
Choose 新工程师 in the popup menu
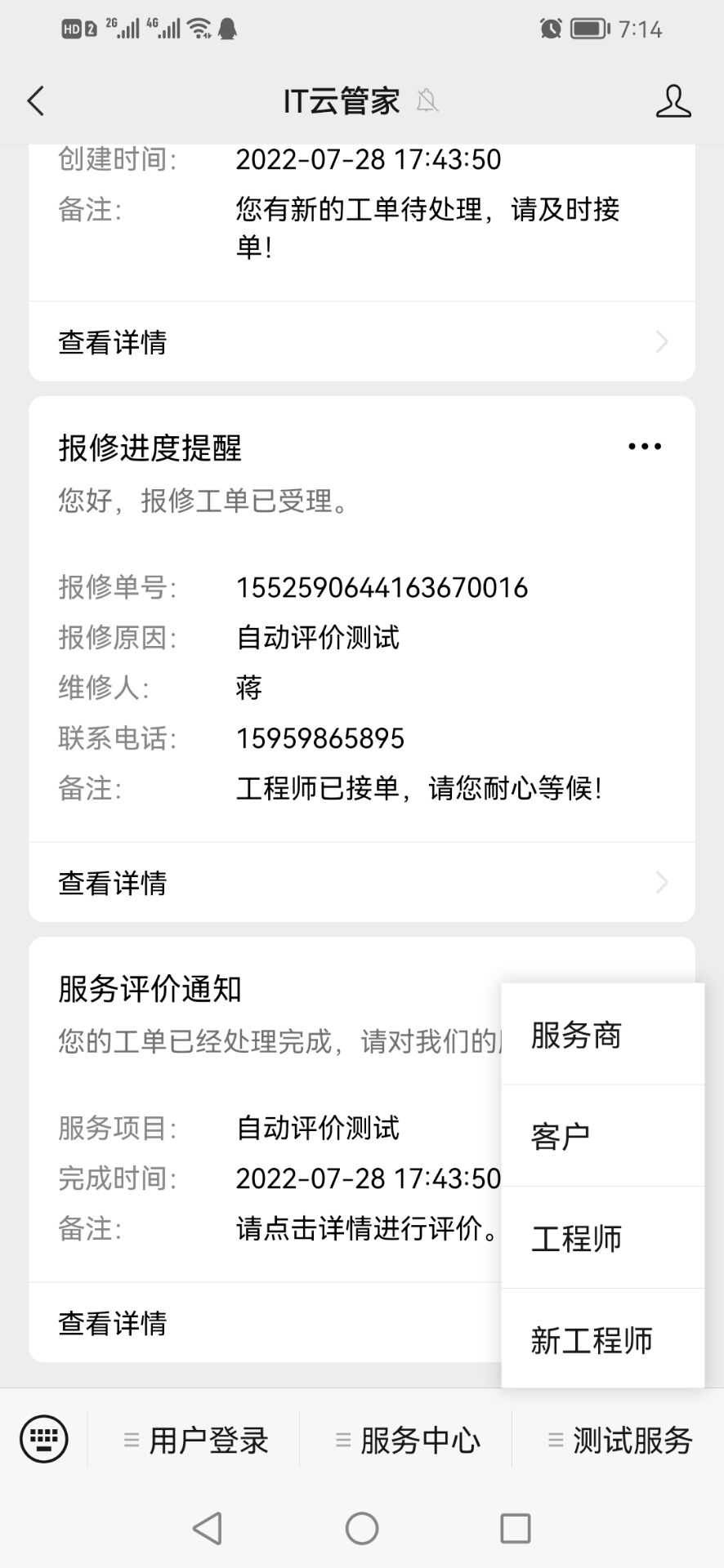click(602, 1340)
